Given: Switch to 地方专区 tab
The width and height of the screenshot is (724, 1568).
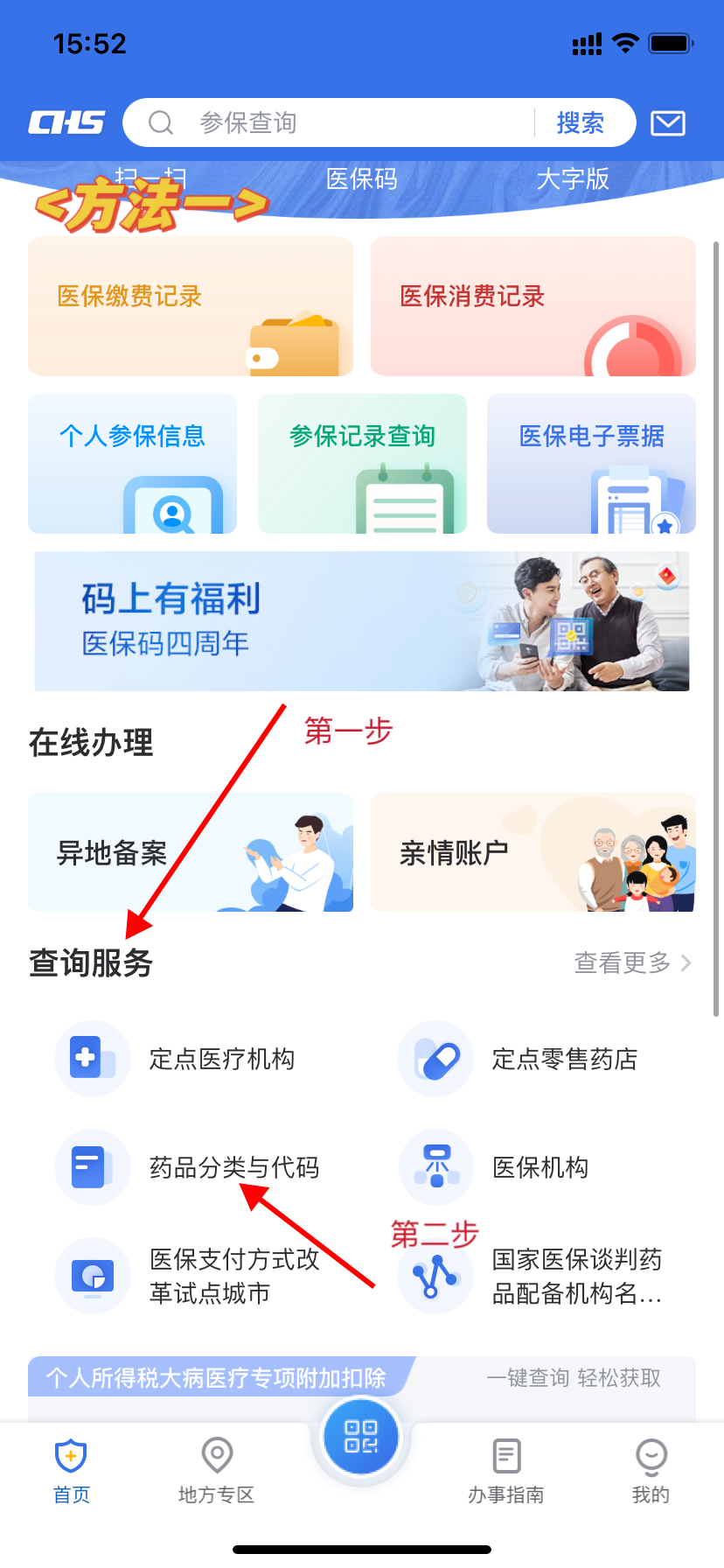Looking at the screenshot, I should pyautogui.click(x=217, y=1470).
